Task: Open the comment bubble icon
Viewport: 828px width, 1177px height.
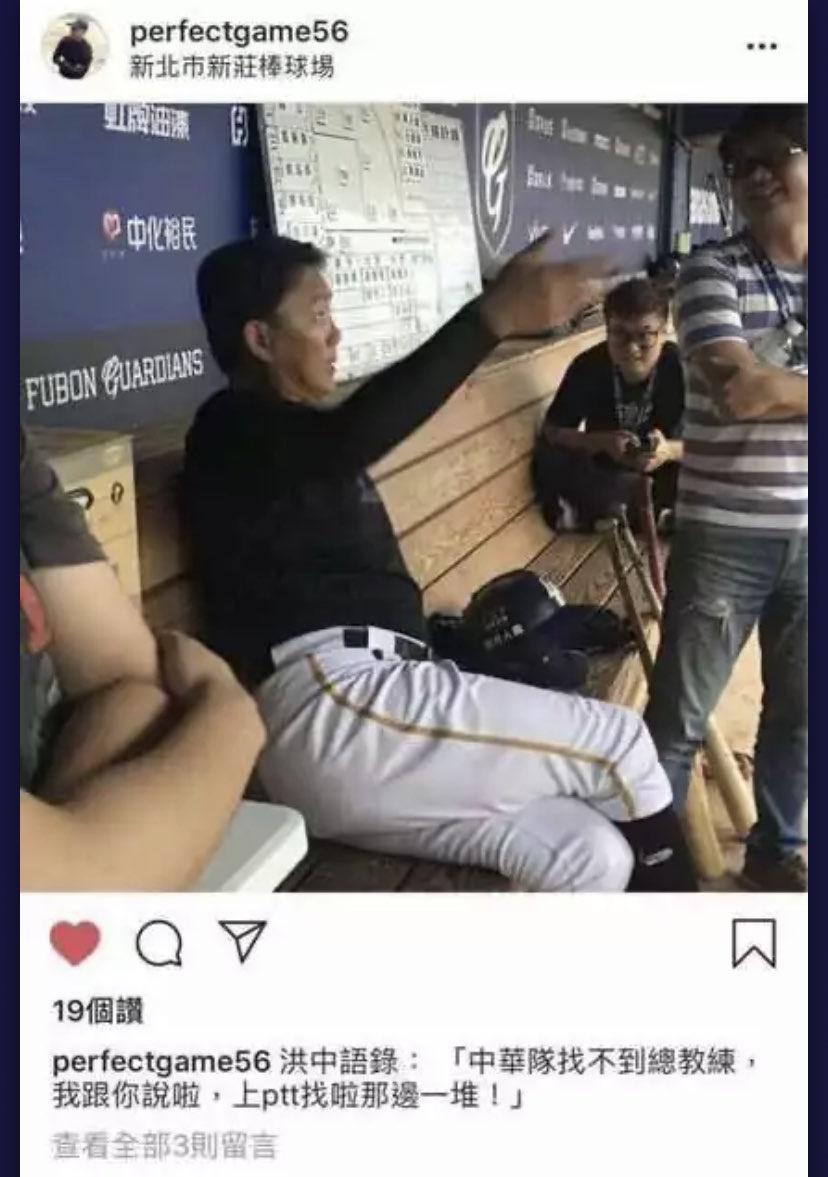Action: (x=159, y=943)
